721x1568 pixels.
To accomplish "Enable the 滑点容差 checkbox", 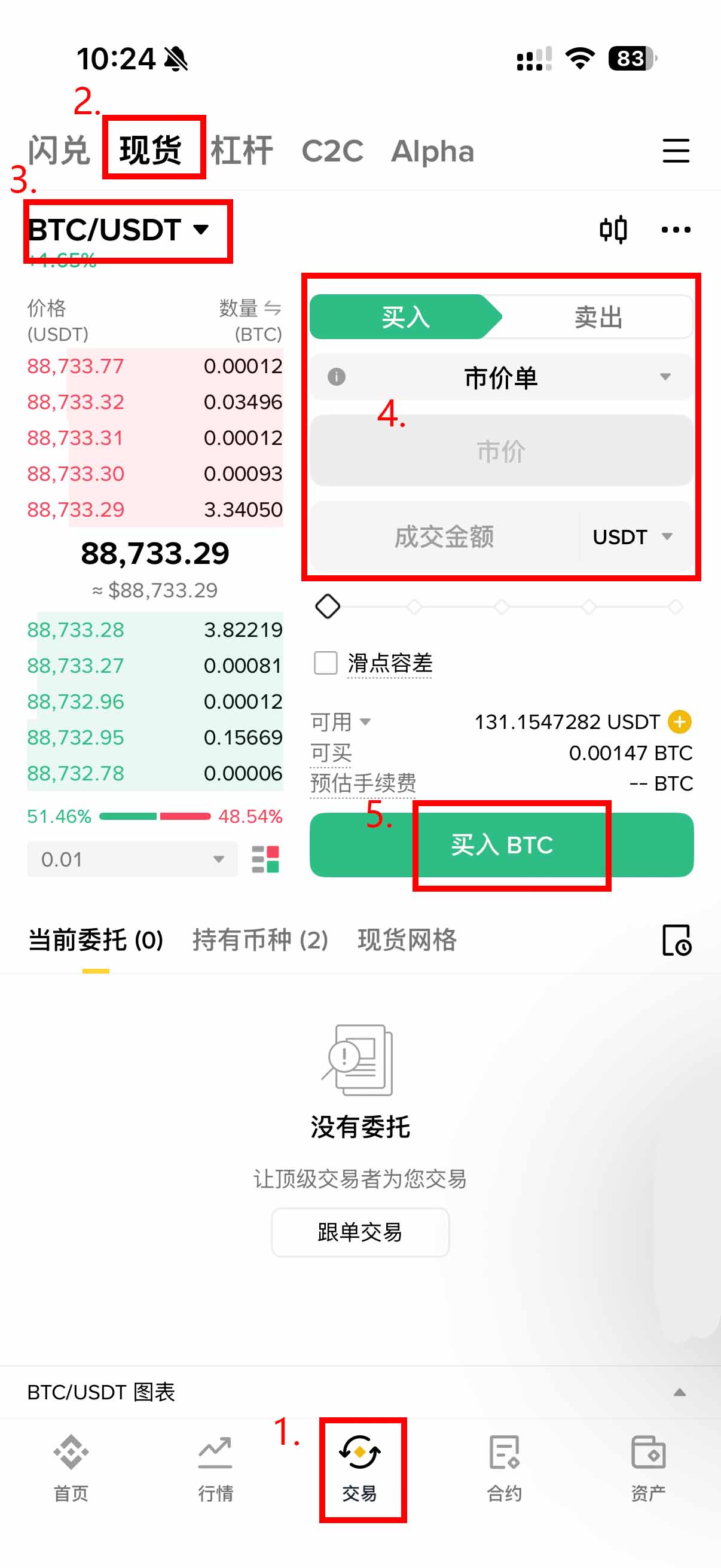I will 325,663.
